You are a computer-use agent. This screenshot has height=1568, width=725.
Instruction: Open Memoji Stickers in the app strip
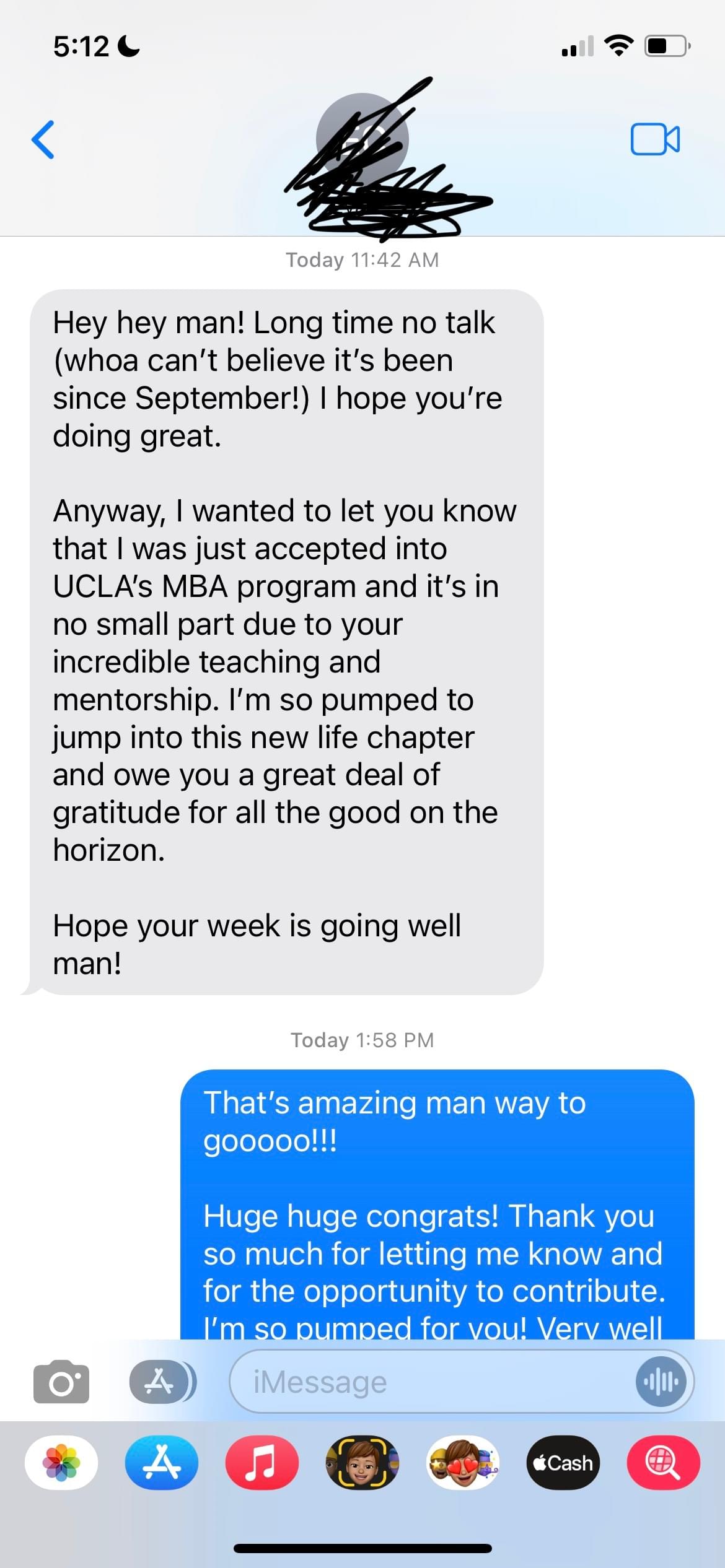tap(462, 1462)
